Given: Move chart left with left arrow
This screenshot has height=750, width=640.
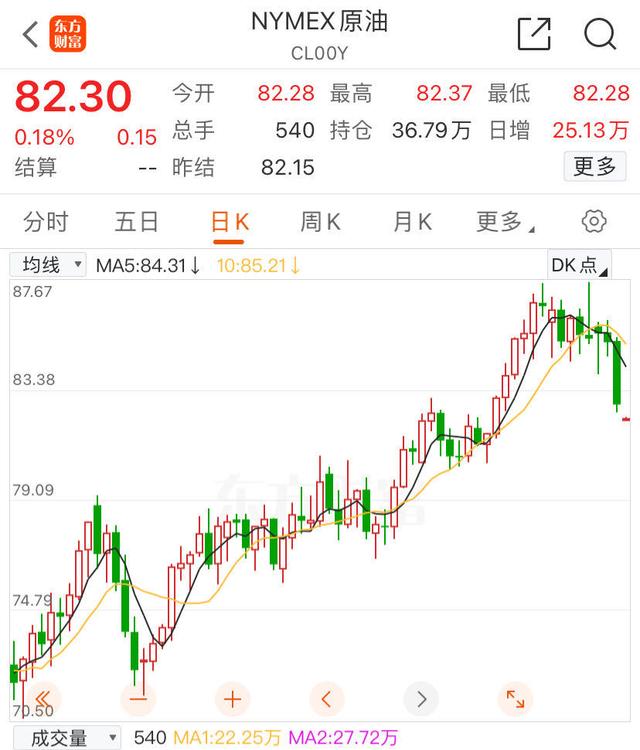Looking at the screenshot, I should click(x=327, y=698).
